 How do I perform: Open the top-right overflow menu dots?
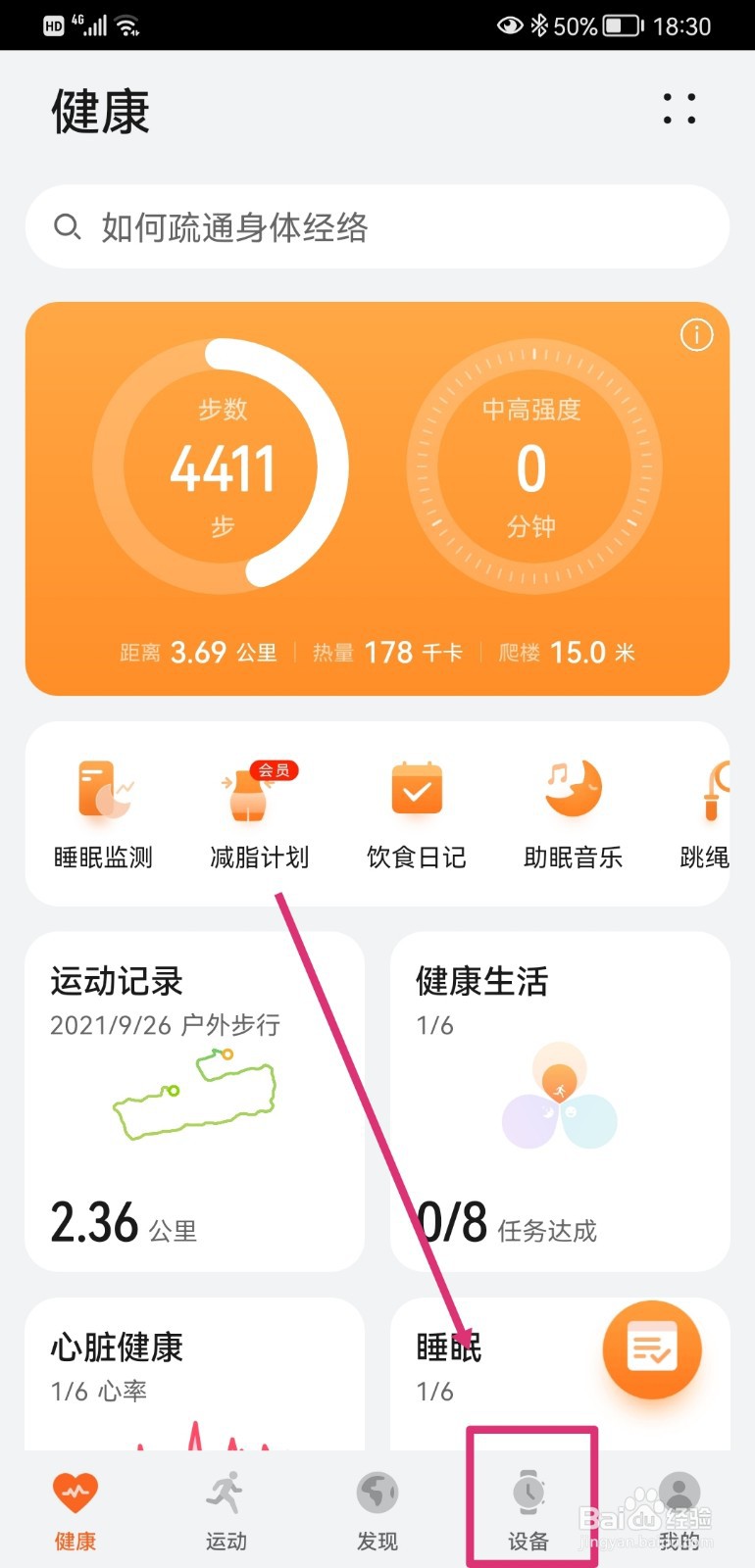click(678, 111)
